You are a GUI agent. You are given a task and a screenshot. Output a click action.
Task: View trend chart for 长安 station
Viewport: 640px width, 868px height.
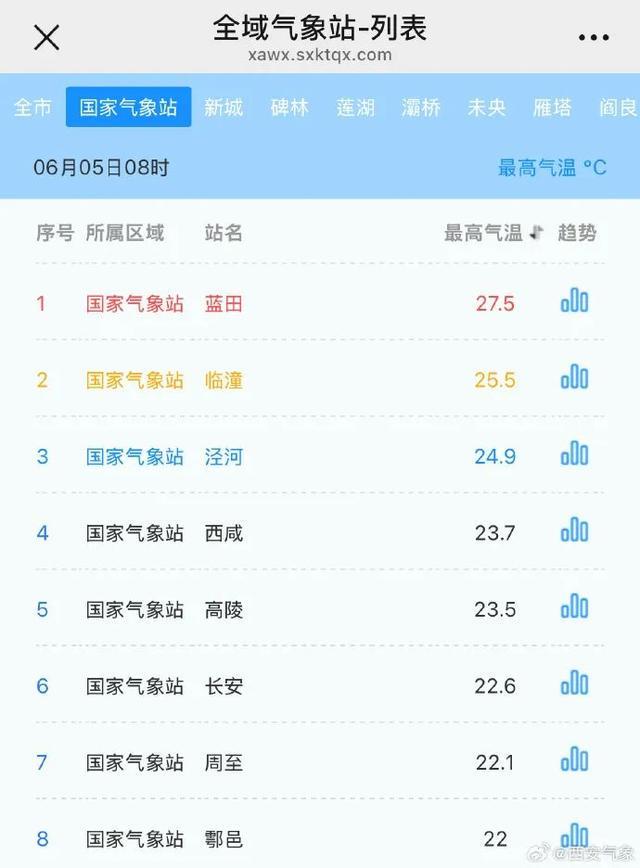pos(574,685)
